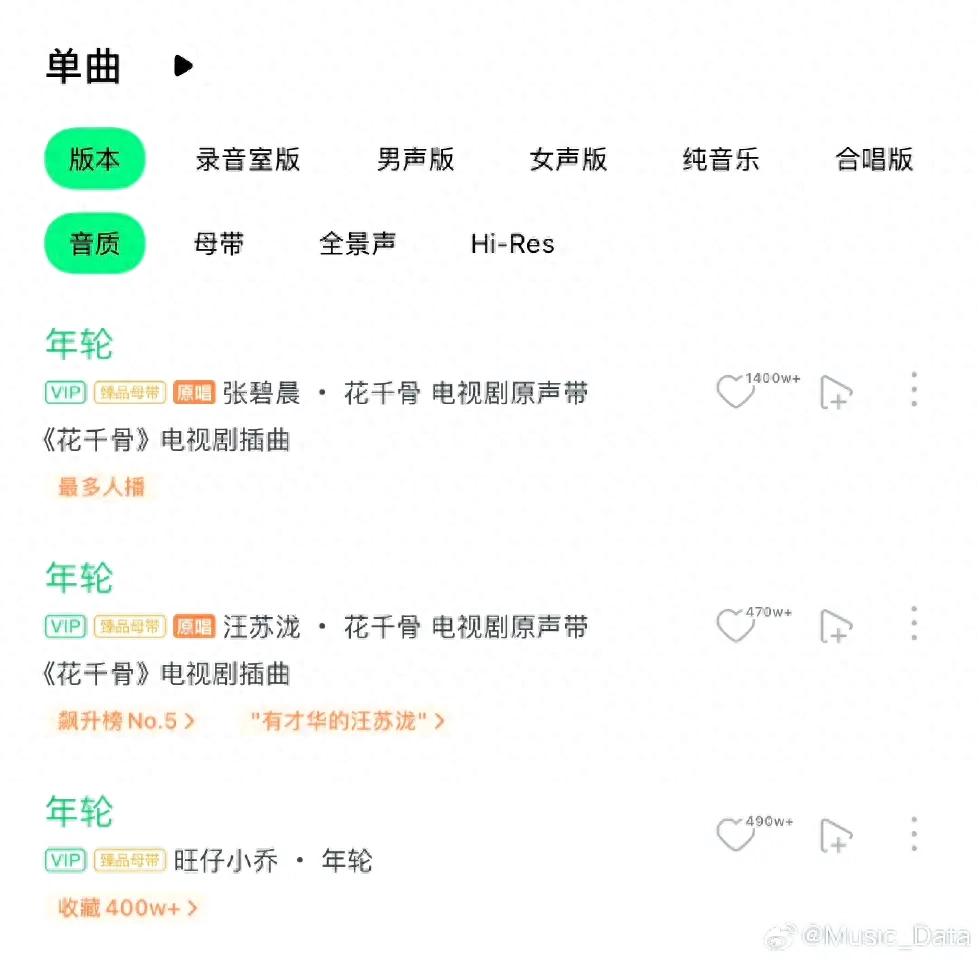Open the 飙升榜 No.5 chart link

coord(126,720)
